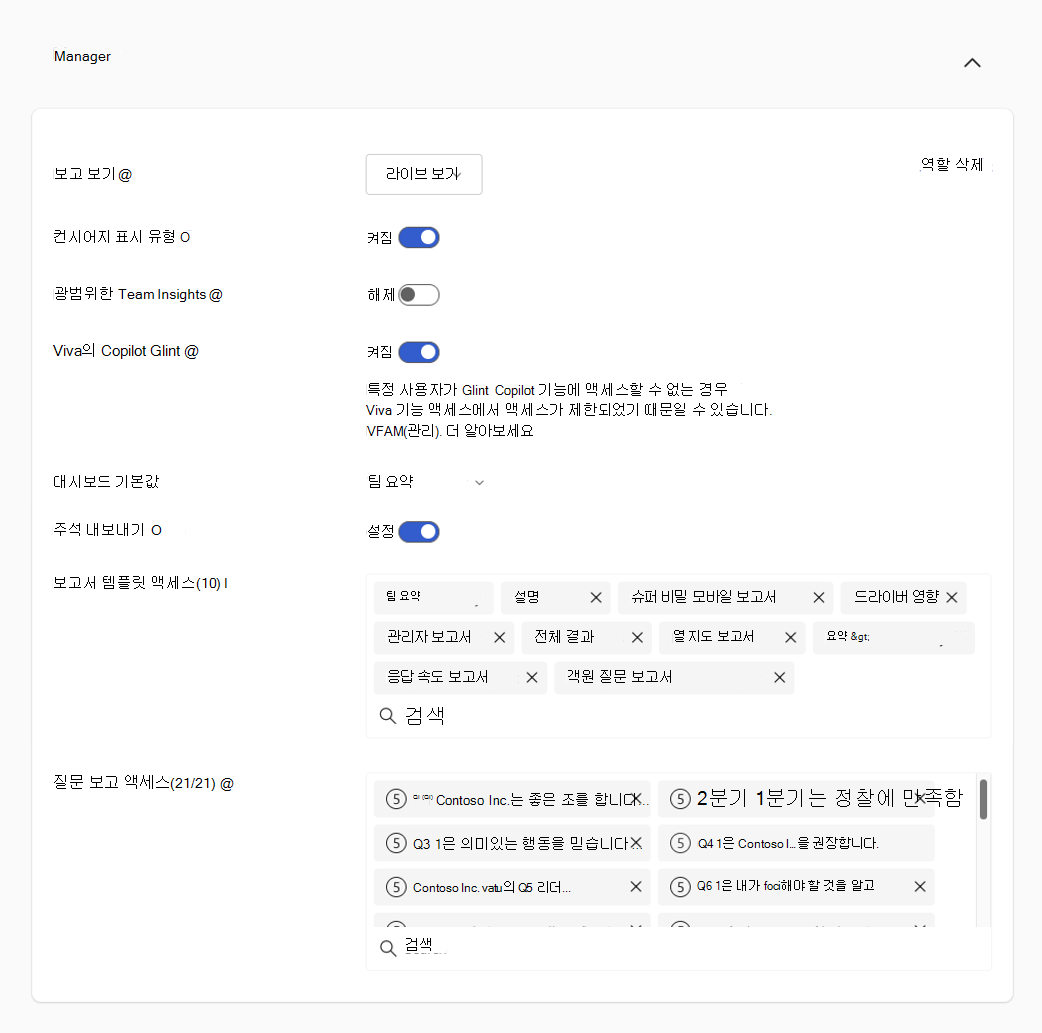Remove the 드라이버 영향 chip
Image resolution: width=1042 pixels, height=1033 pixels.
tap(952, 597)
